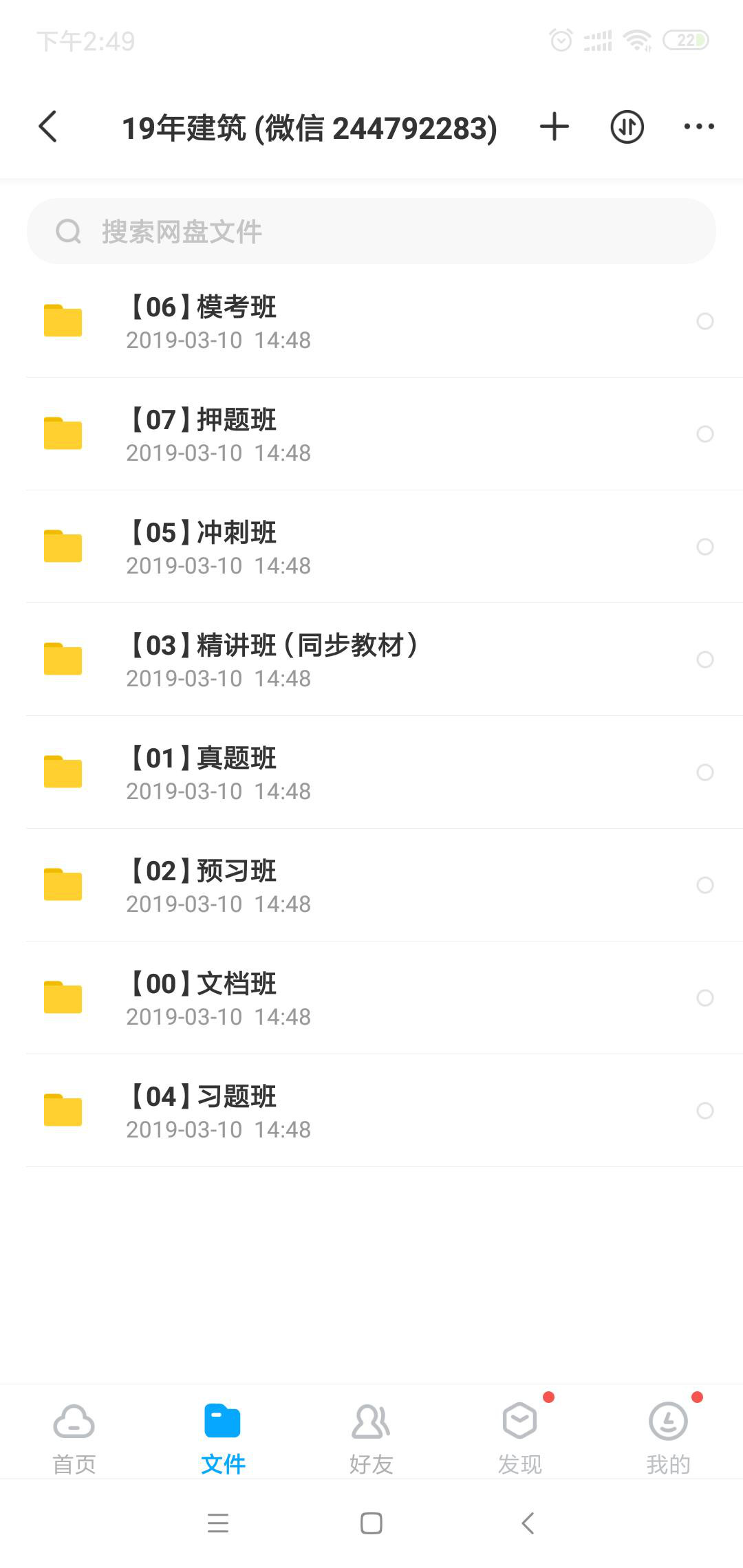Open the 【03】精讲班（同步教材）folder
The width and height of the screenshot is (743, 1568).
point(275,659)
